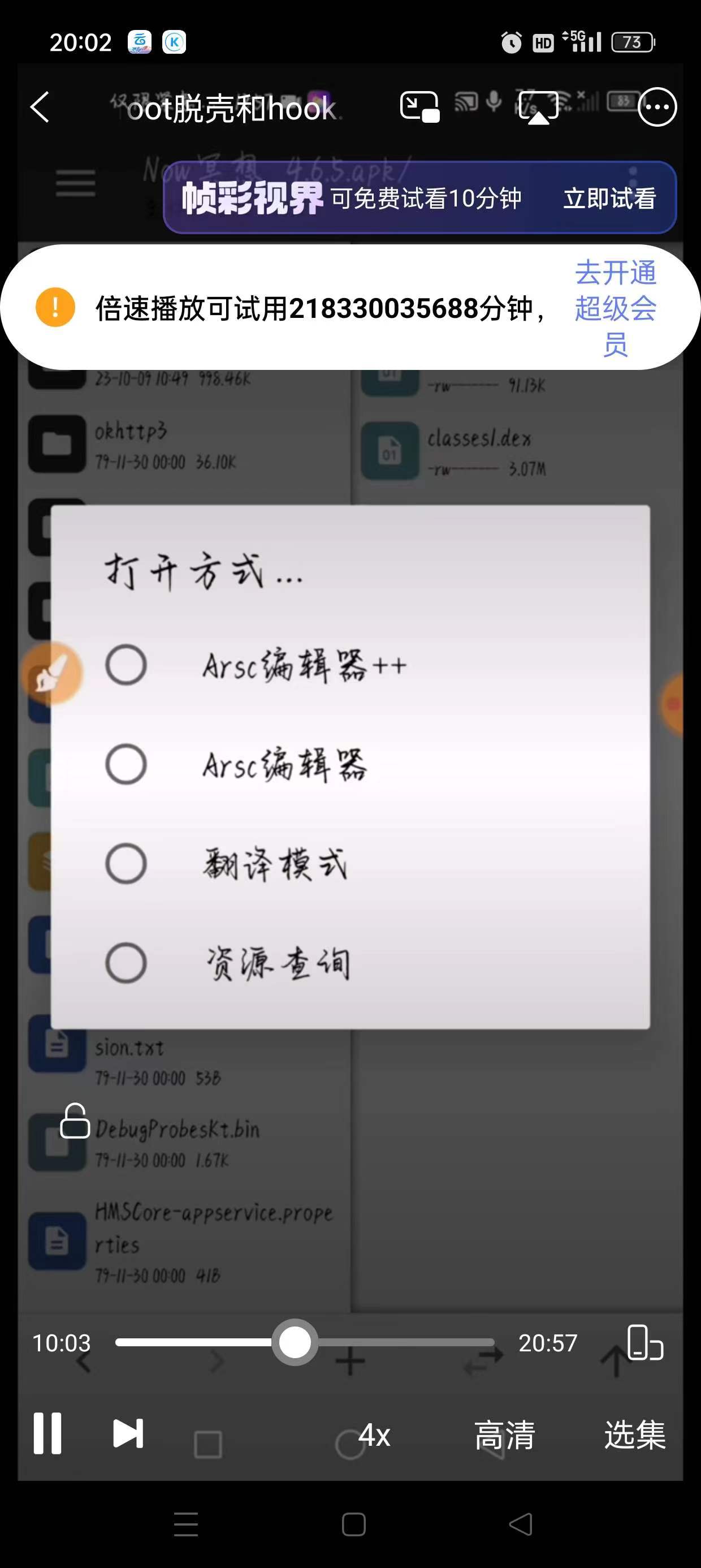Open 去开通超级会员 link
Viewport: 701px width, 1568px height.
[615, 307]
